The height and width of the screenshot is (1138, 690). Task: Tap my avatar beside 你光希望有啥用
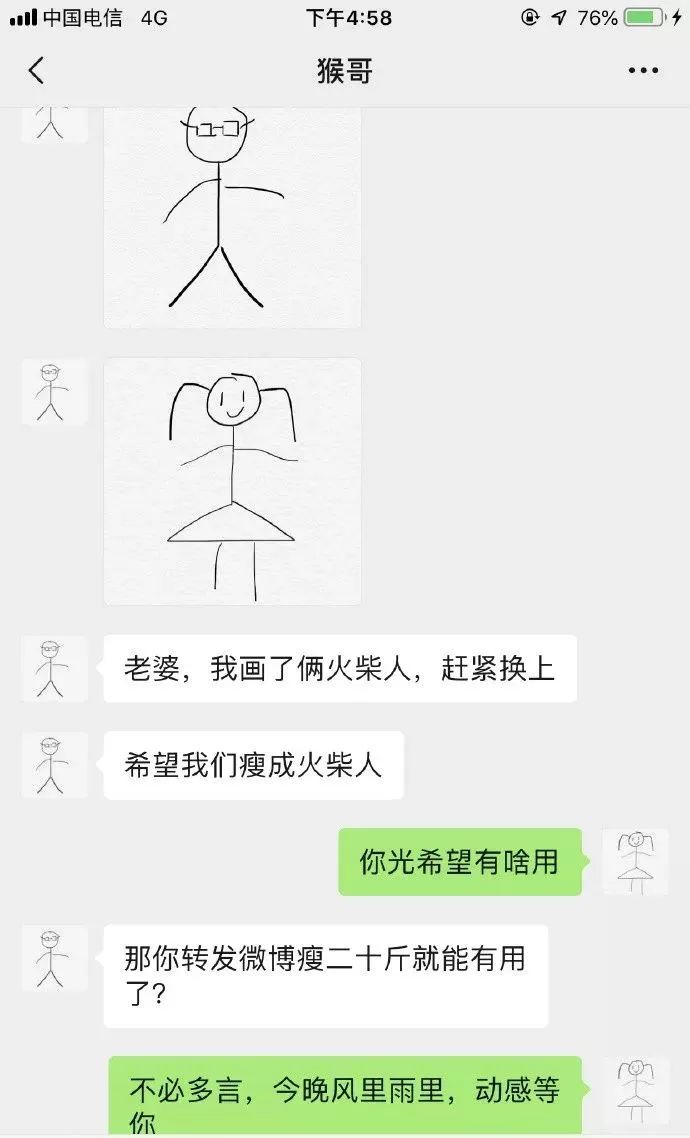pyautogui.click(x=635, y=861)
